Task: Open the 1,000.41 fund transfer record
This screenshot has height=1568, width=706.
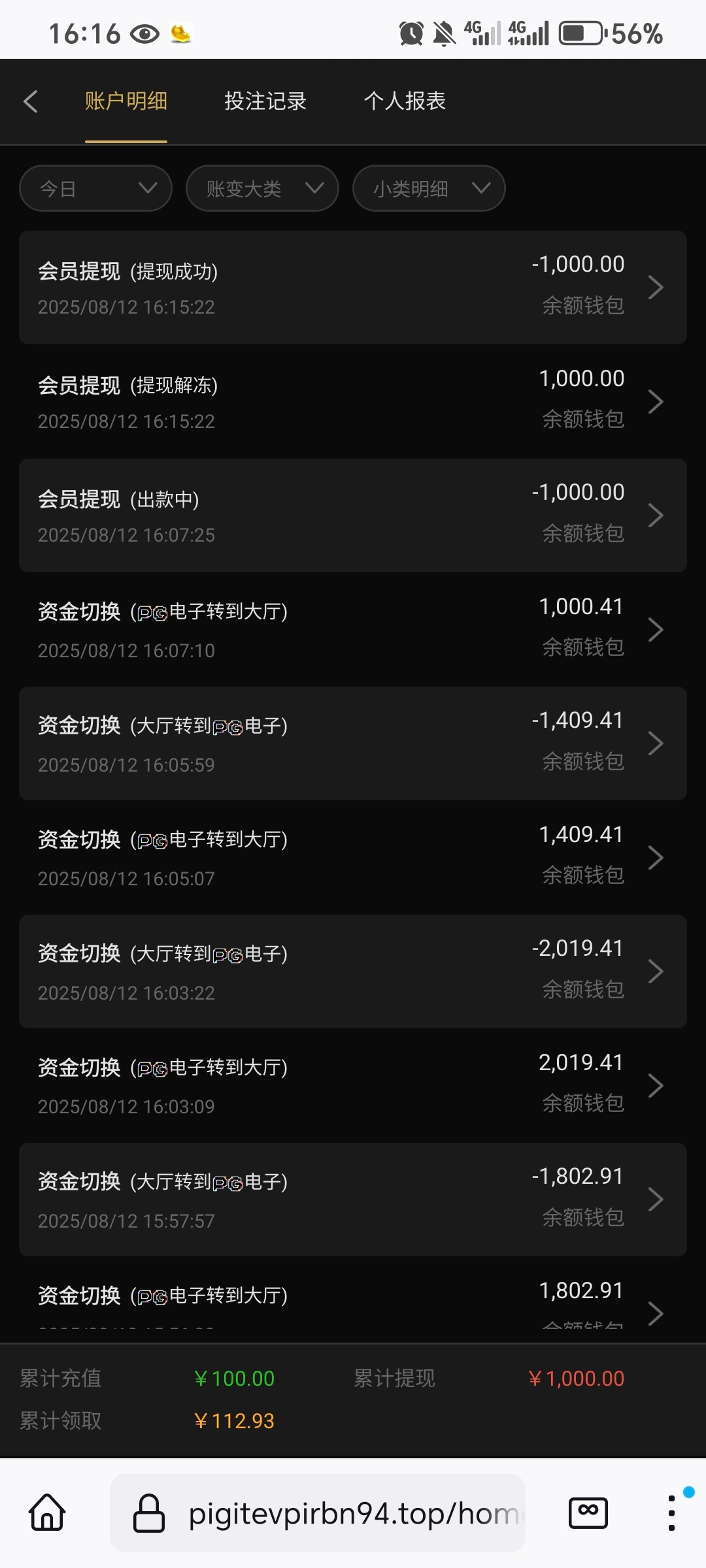Action: [353, 629]
